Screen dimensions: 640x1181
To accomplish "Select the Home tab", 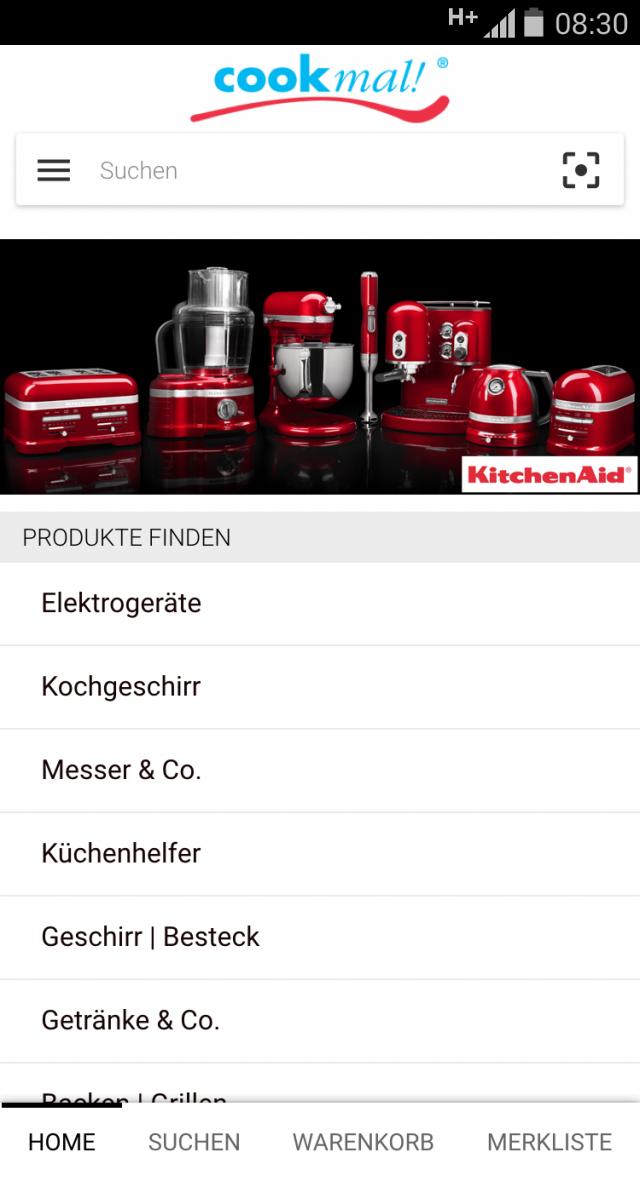I will click(62, 1142).
